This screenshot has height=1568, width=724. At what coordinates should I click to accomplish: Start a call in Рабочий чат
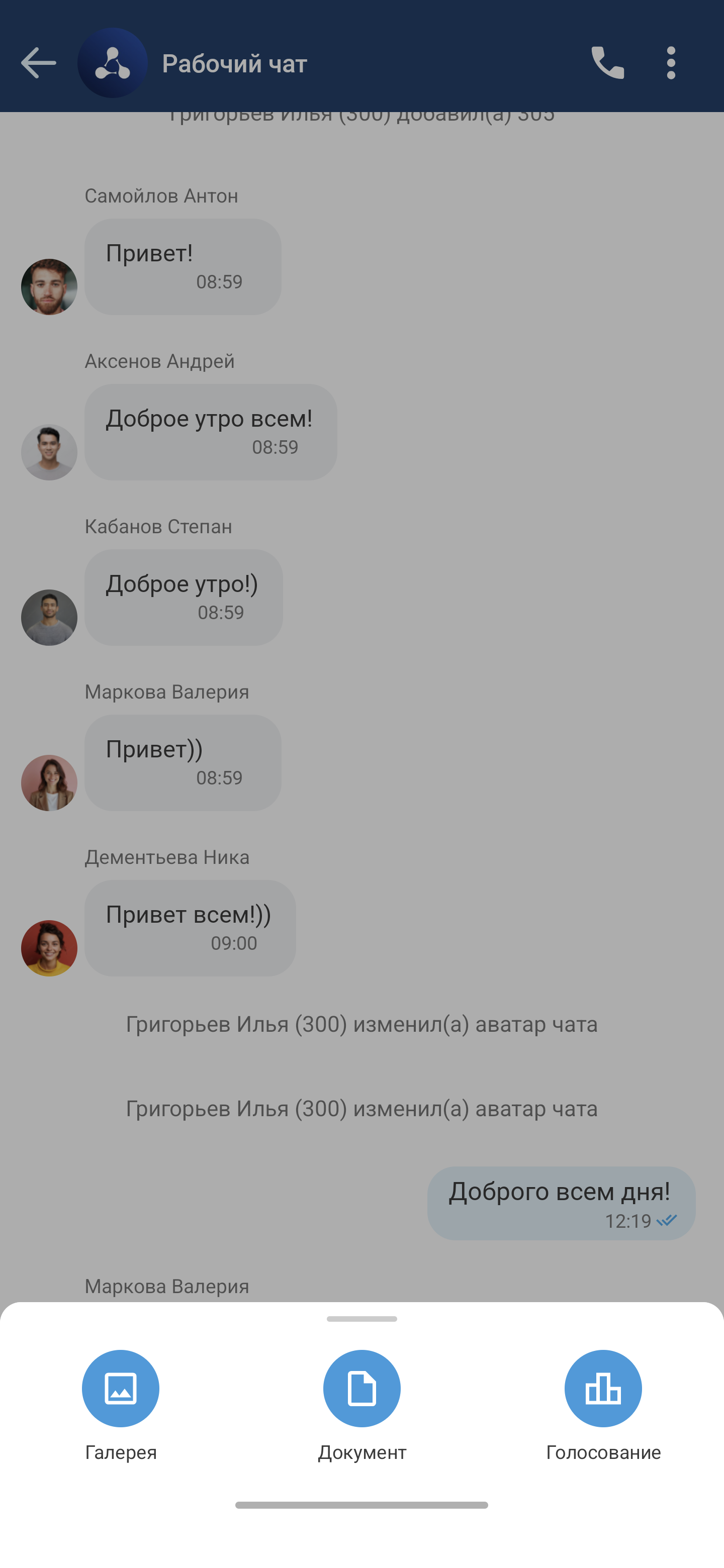tap(607, 63)
